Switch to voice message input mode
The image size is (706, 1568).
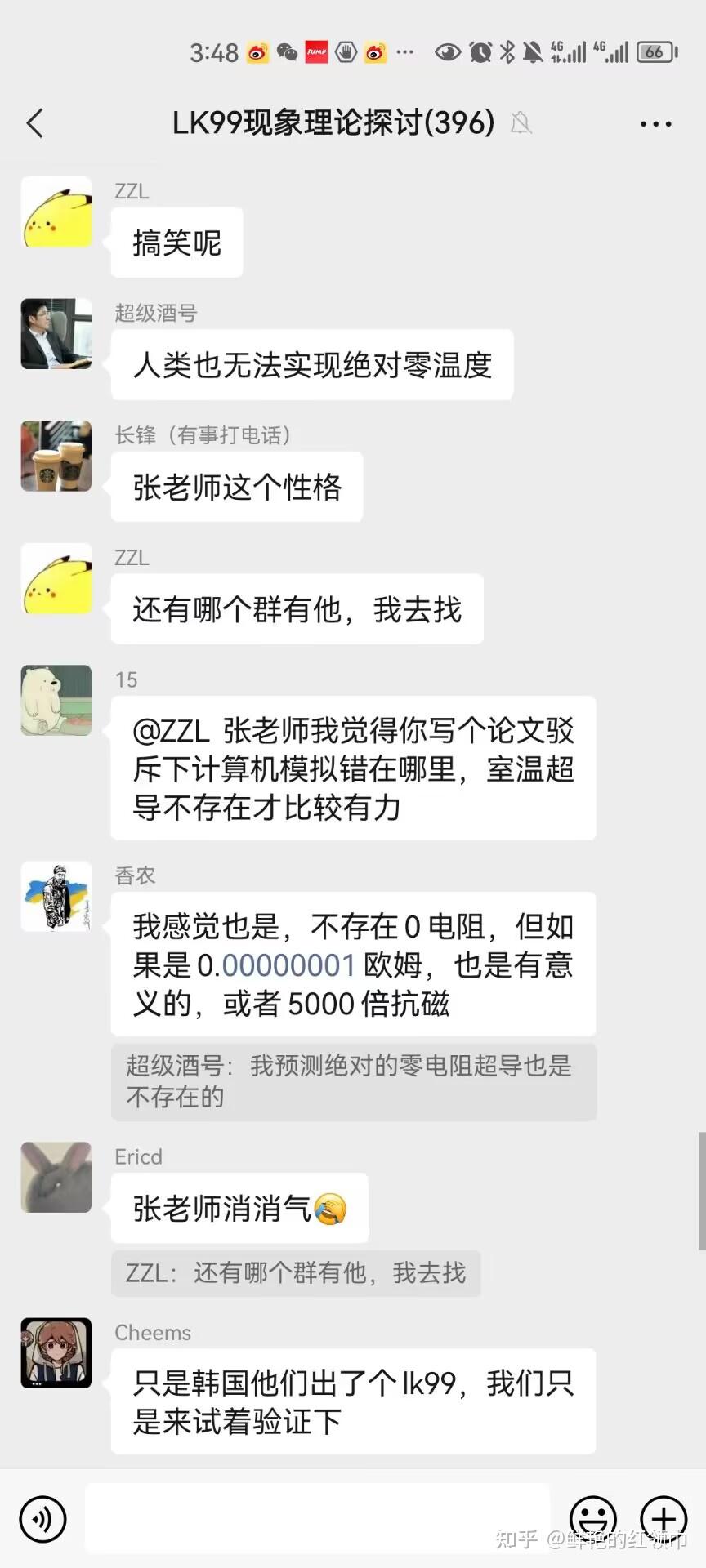pos(42,1518)
